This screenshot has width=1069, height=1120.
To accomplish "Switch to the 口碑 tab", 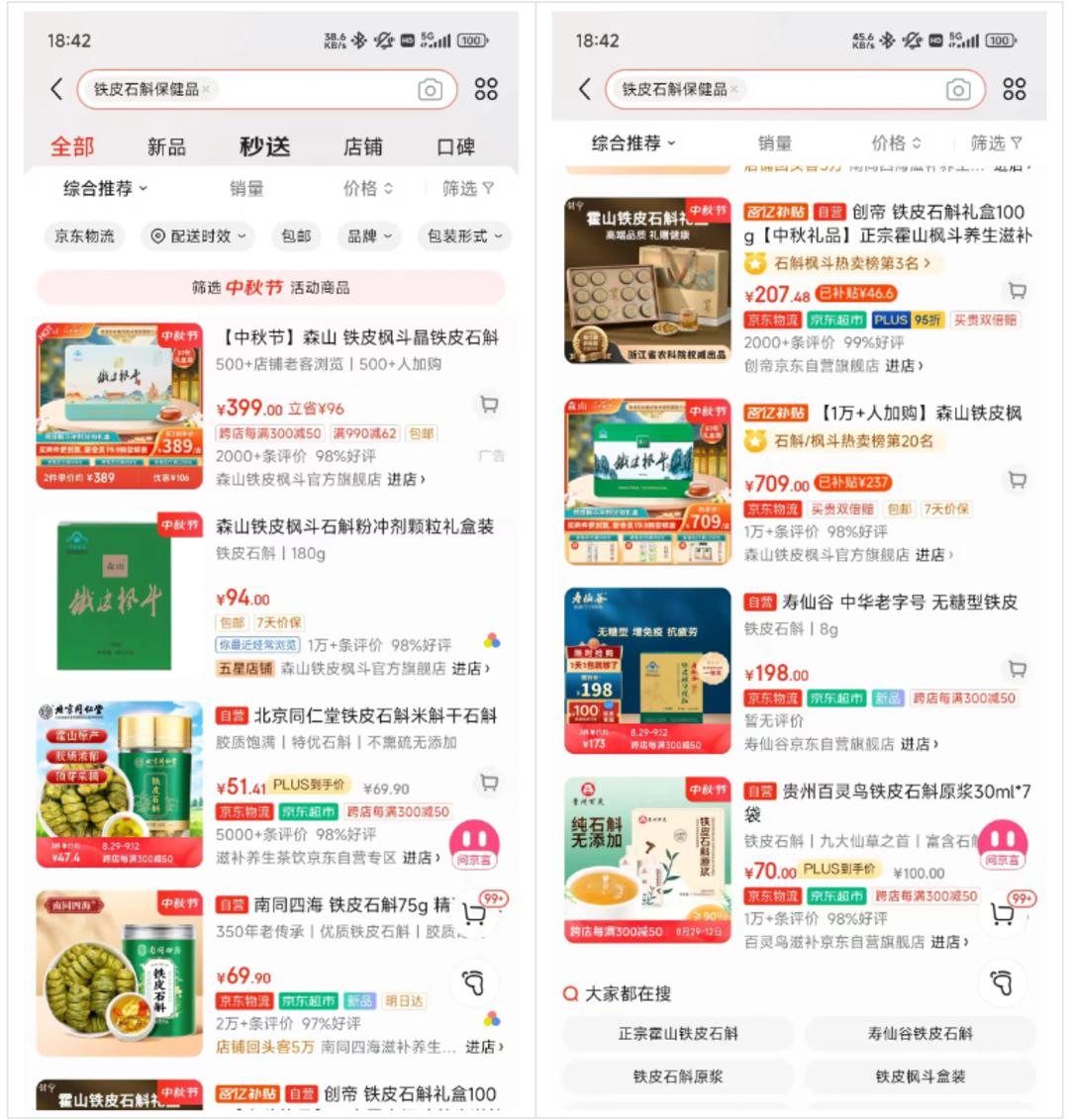I will pos(455,147).
